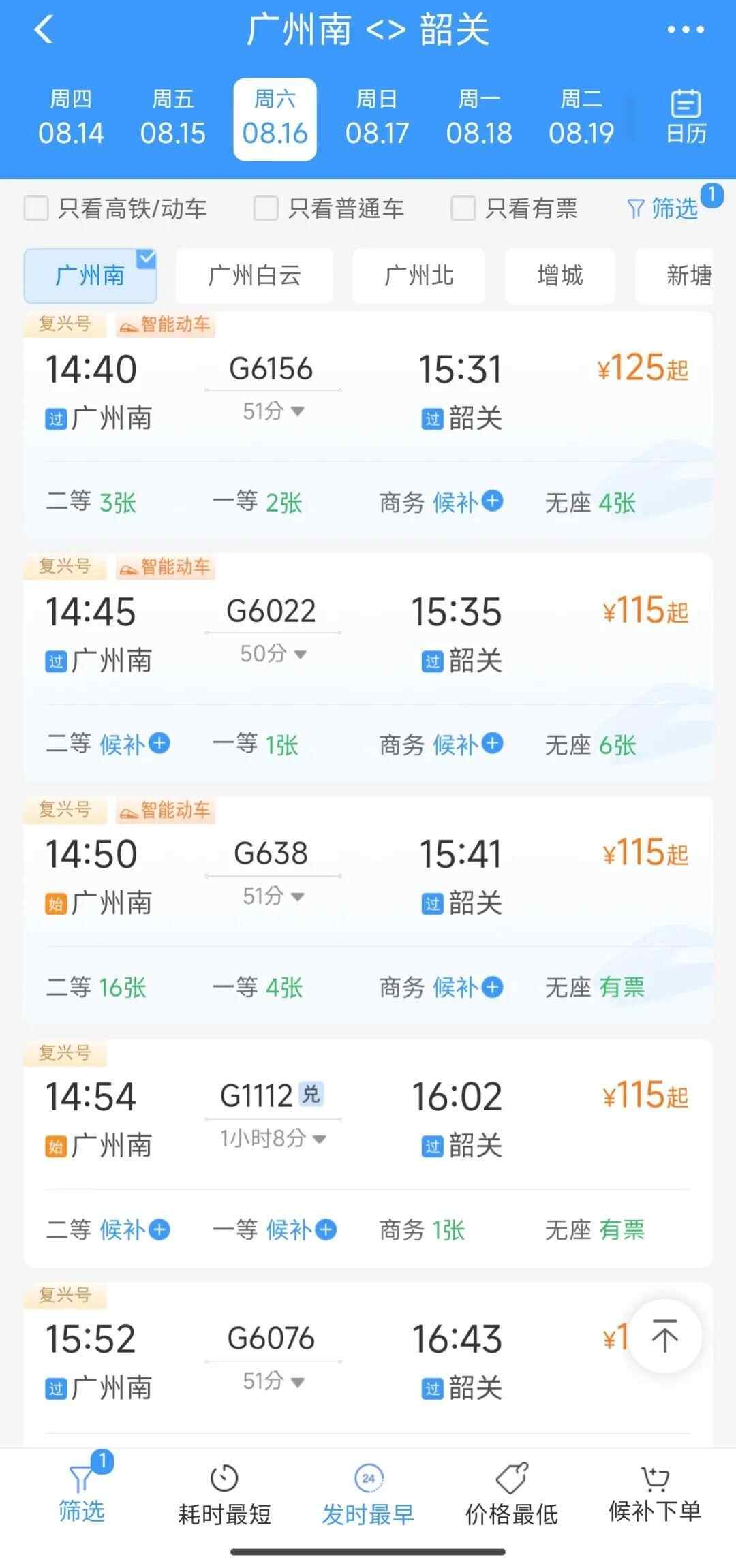Open 筛选 filter beside 只看有票
This screenshot has height=1568, width=736.
tap(662, 208)
